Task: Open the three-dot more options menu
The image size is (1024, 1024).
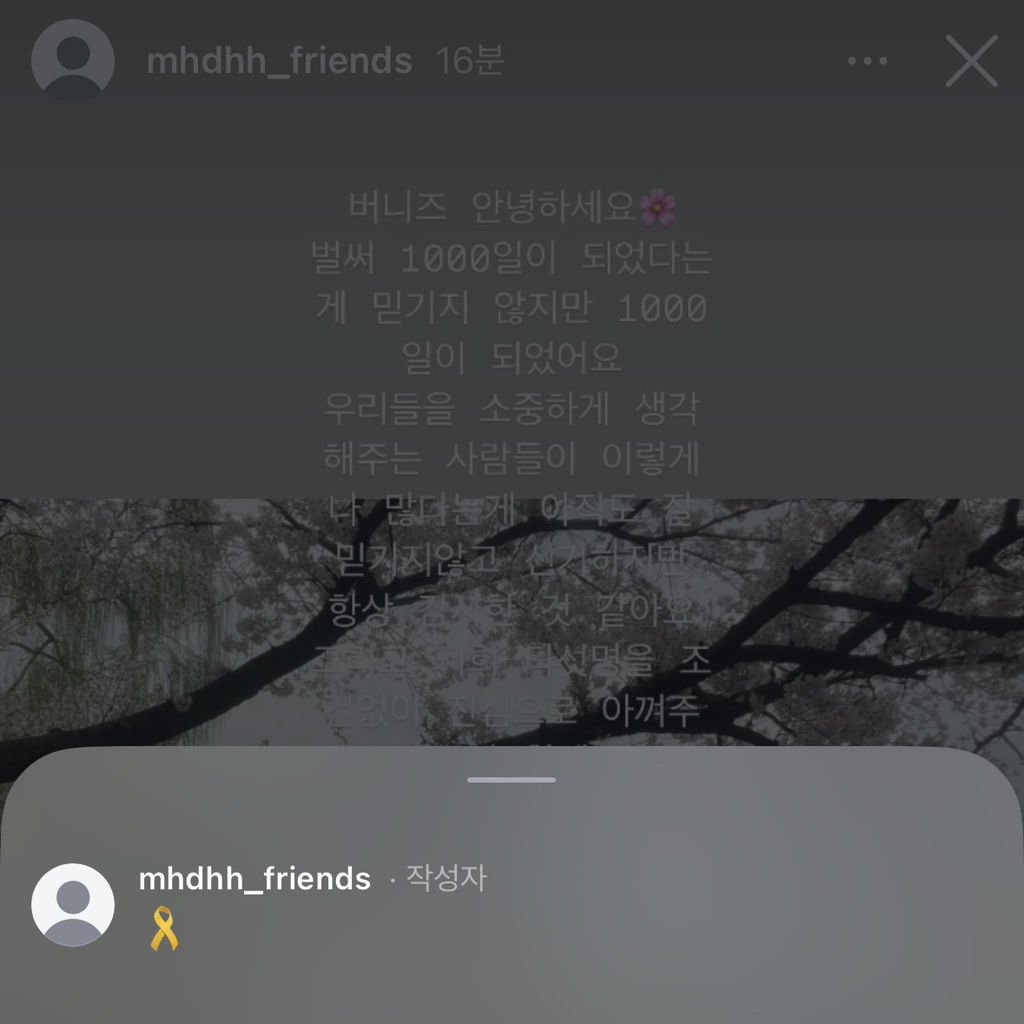Action: tap(867, 61)
